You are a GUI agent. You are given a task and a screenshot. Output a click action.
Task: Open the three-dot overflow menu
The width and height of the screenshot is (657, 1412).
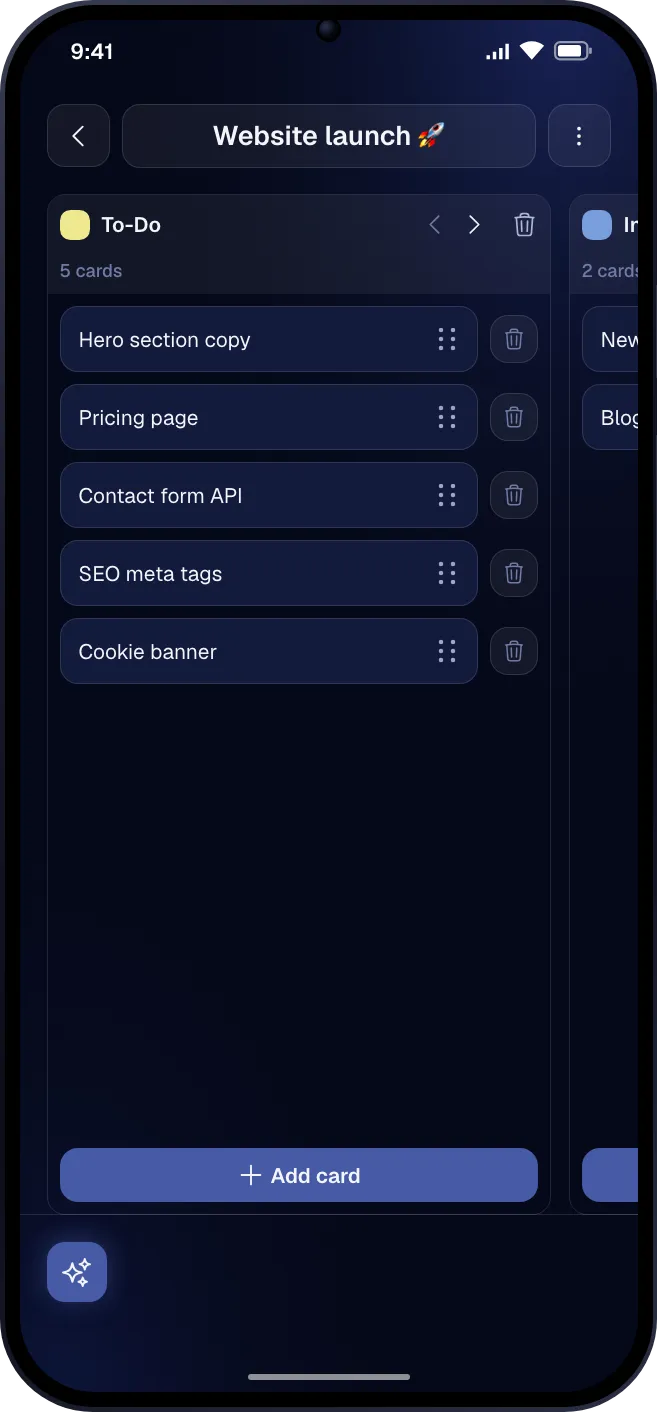tap(579, 136)
